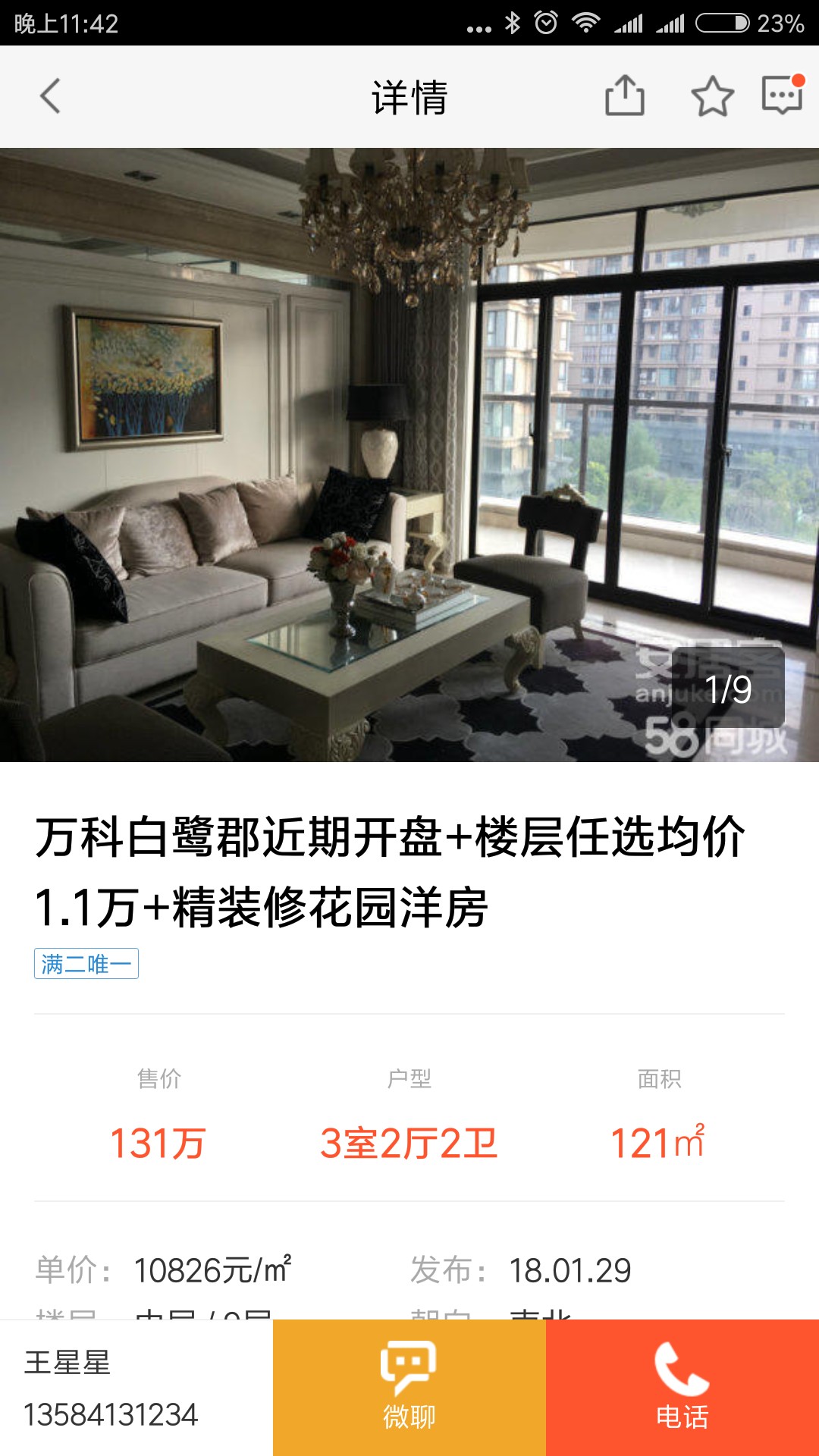Open the messages icon with red dot
Viewport: 819px width, 1456px height.
[782, 95]
